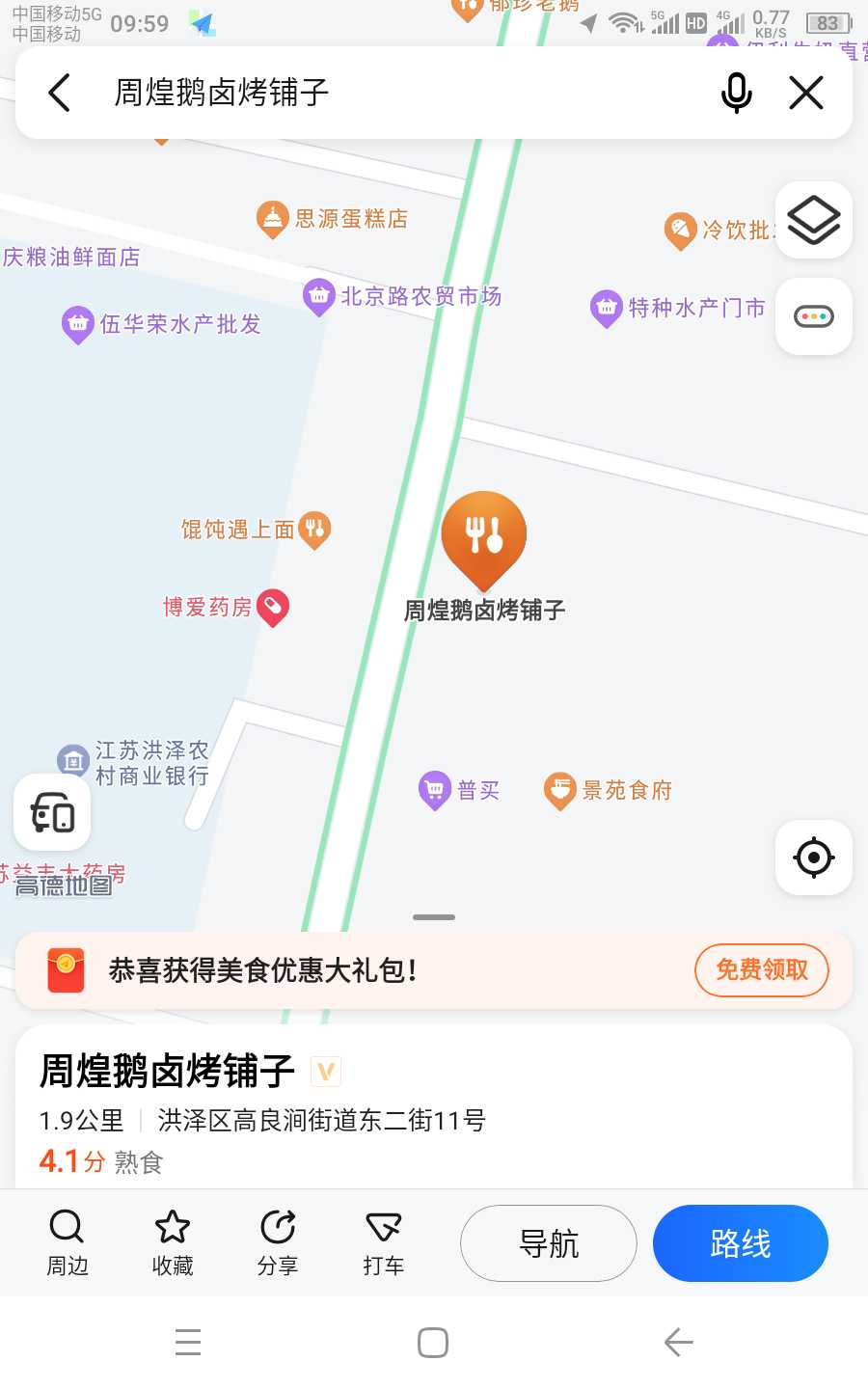Start voice search with the microphone
The height and width of the screenshot is (1389, 868).
[737, 94]
